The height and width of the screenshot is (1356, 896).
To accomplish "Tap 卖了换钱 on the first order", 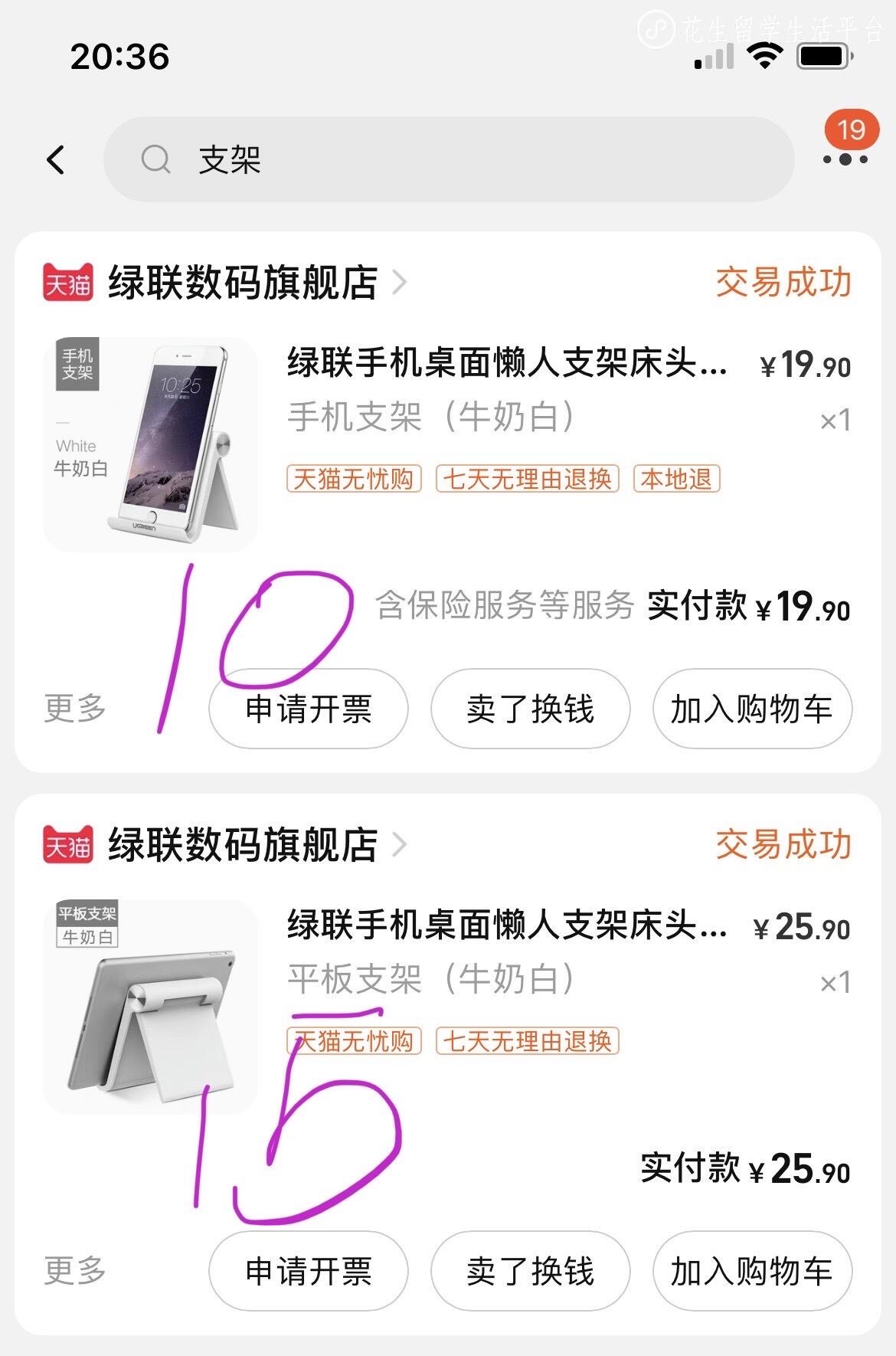I will click(x=529, y=709).
